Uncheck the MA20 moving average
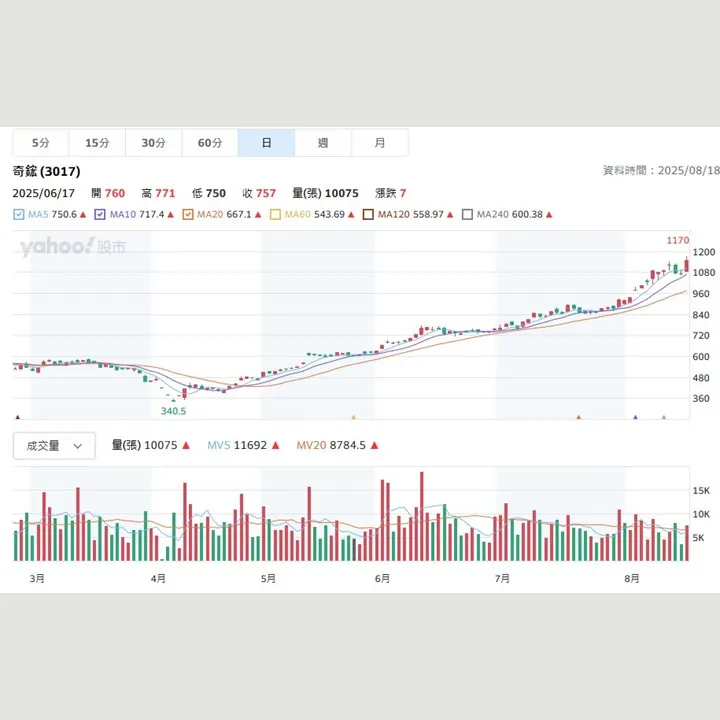The image size is (720, 720). (188, 215)
